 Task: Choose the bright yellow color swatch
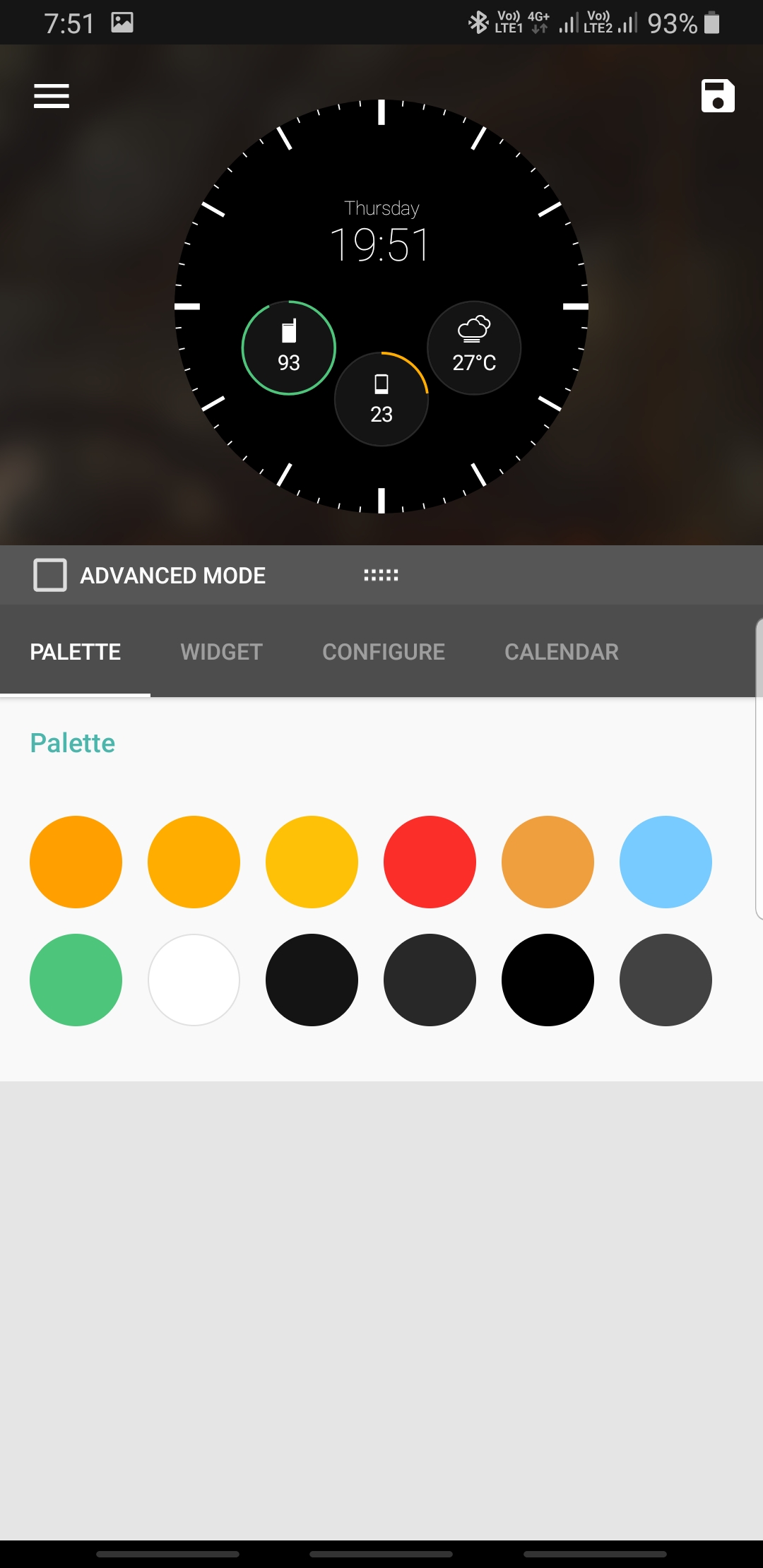(x=312, y=862)
